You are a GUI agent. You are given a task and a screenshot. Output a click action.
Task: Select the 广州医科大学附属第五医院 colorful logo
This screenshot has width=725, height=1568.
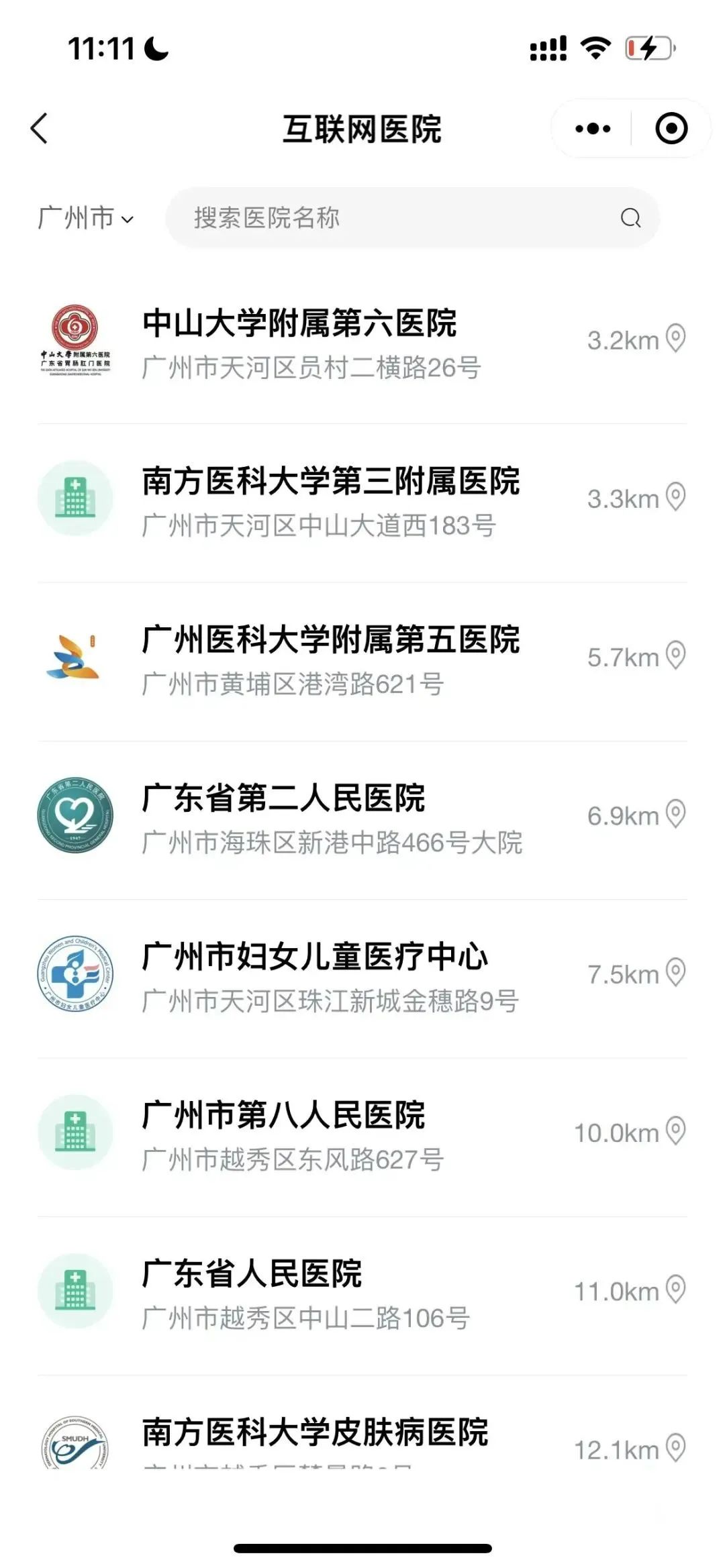(x=72, y=656)
